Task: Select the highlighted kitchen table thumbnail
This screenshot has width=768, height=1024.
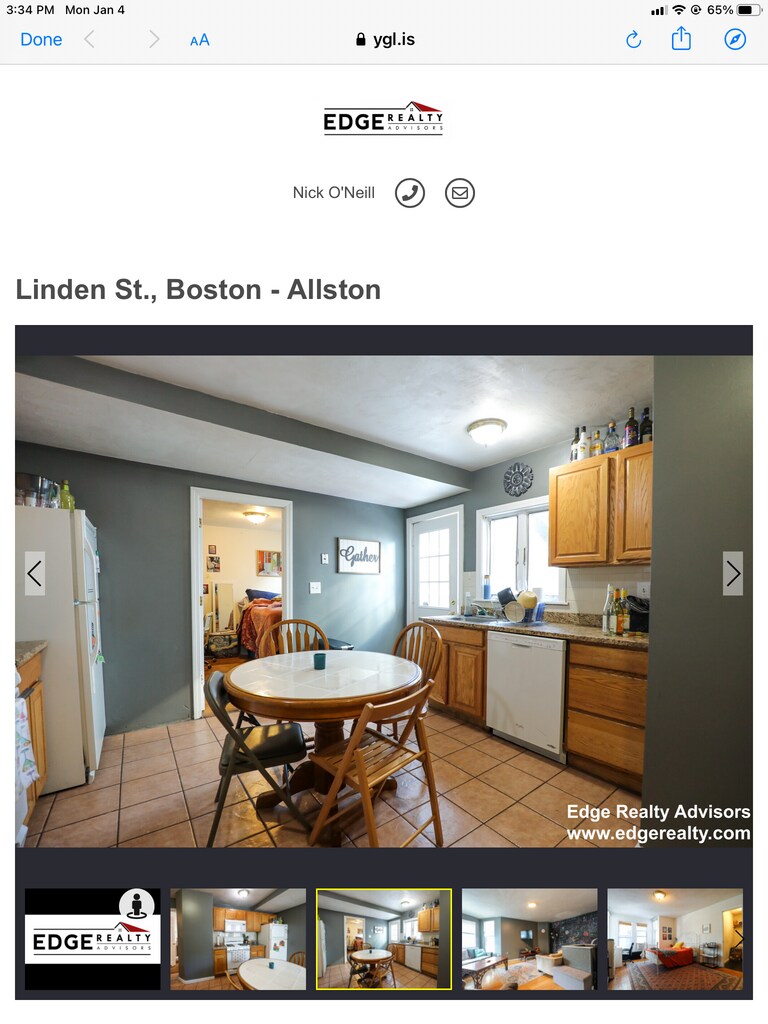Action: coord(384,939)
